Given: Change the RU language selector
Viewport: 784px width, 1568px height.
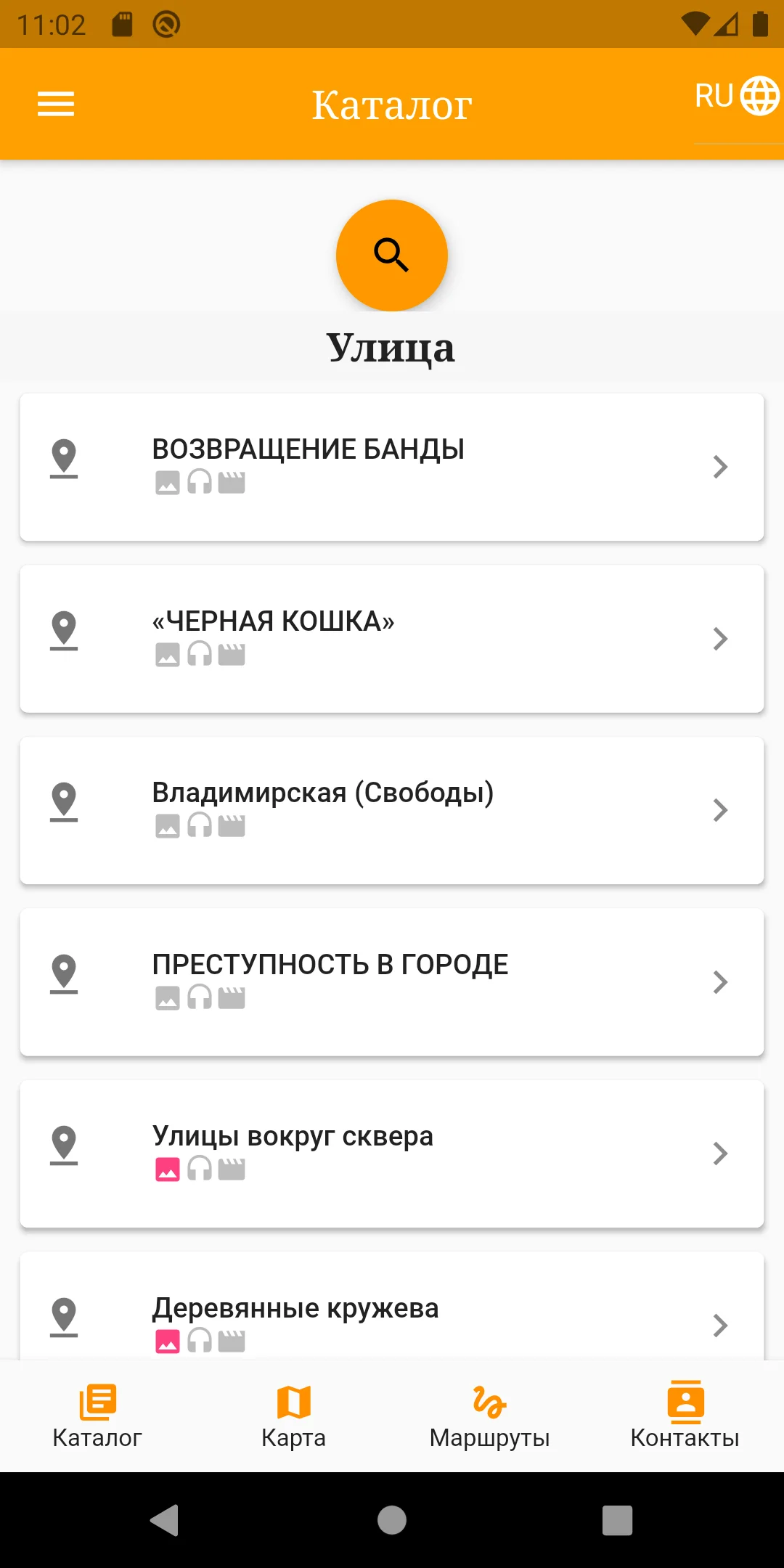Looking at the screenshot, I should (737, 96).
